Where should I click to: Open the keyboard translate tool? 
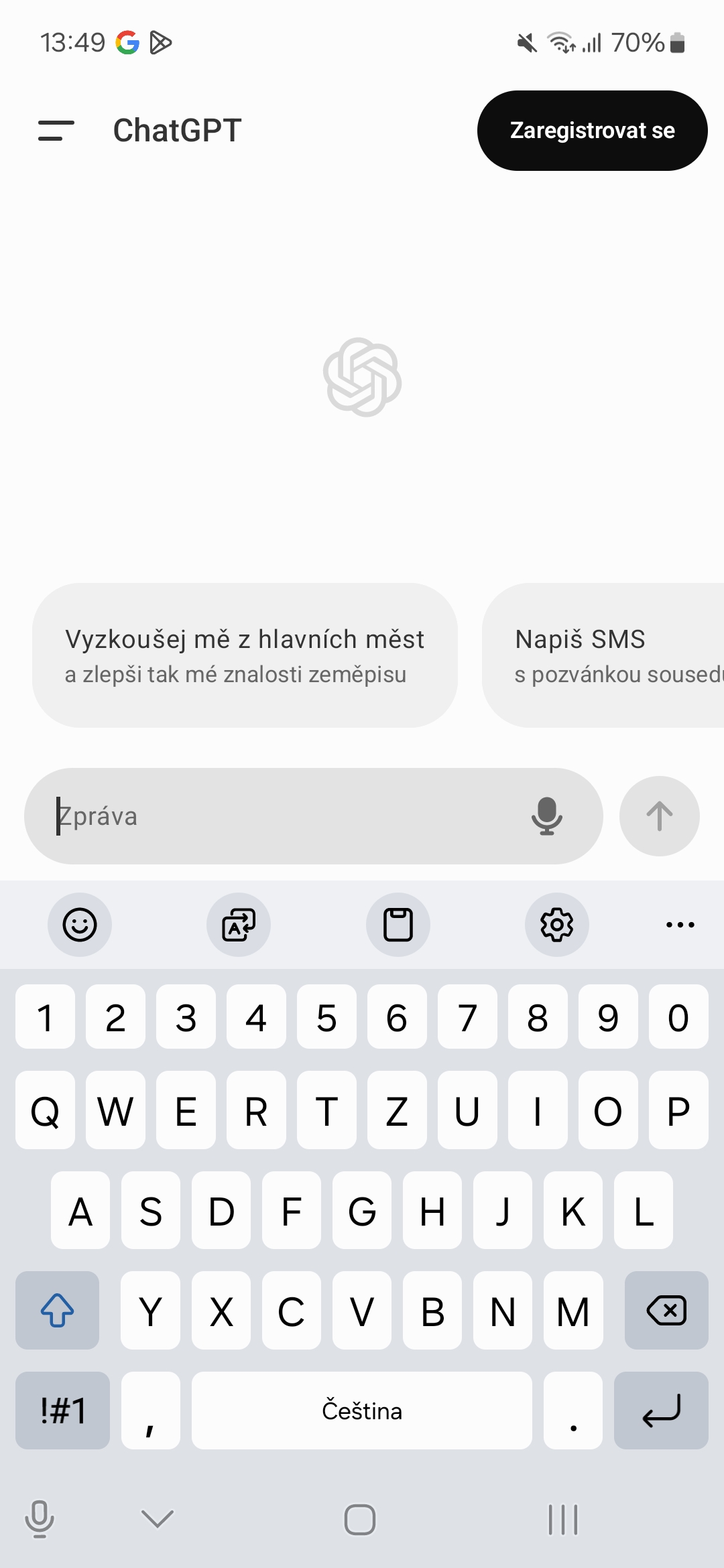[x=239, y=925]
